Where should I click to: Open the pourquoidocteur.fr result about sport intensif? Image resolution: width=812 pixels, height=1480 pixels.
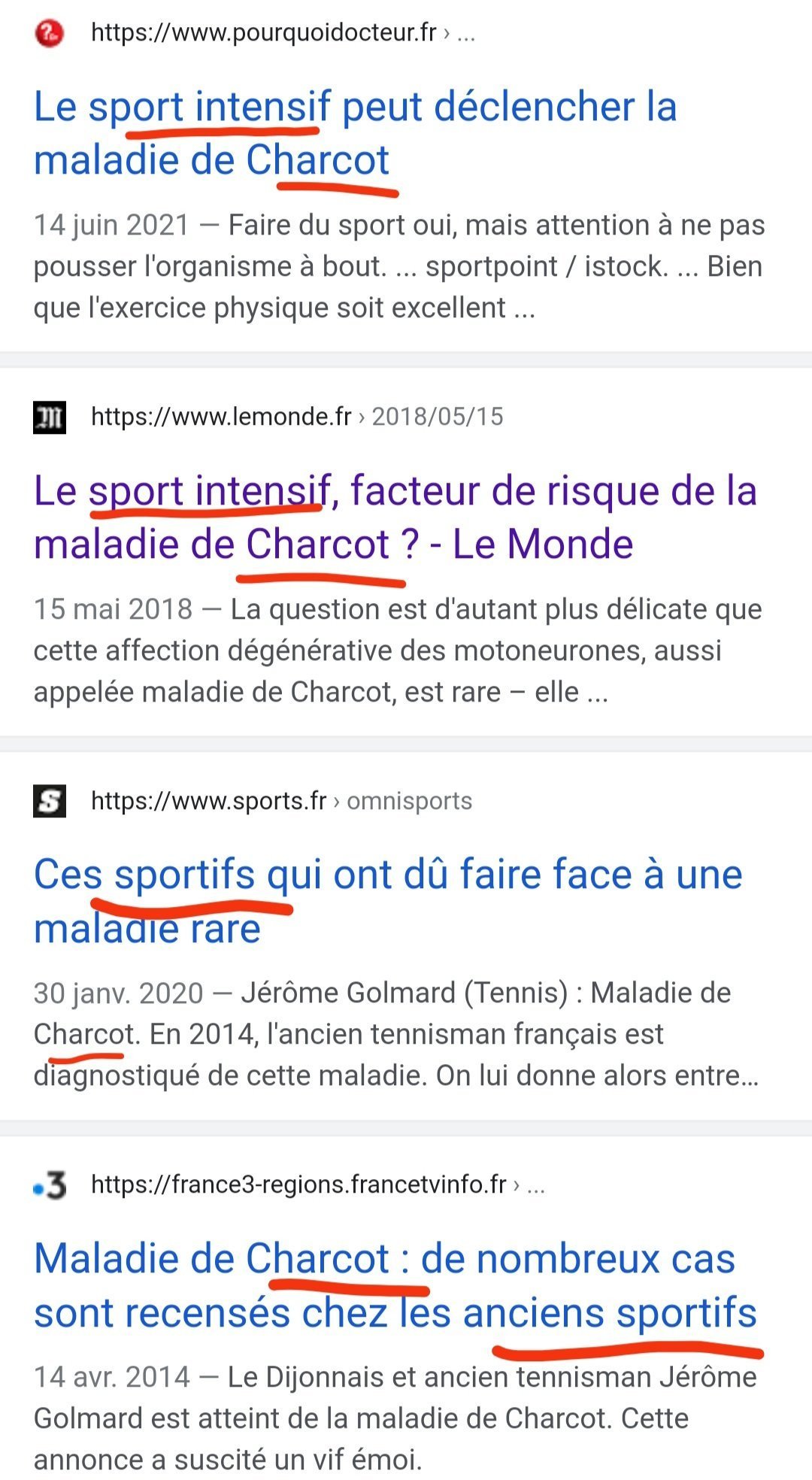(x=355, y=133)
